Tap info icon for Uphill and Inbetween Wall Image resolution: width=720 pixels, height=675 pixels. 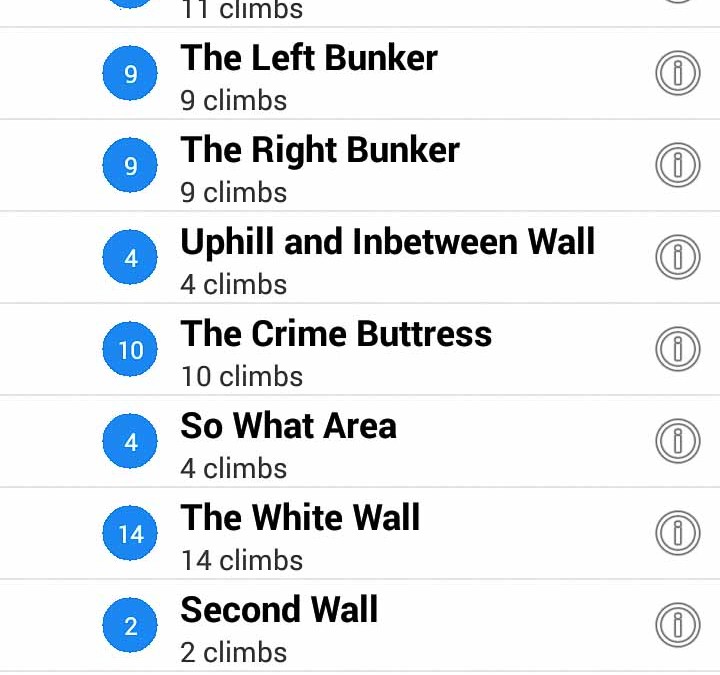click(x=677, y=258)
